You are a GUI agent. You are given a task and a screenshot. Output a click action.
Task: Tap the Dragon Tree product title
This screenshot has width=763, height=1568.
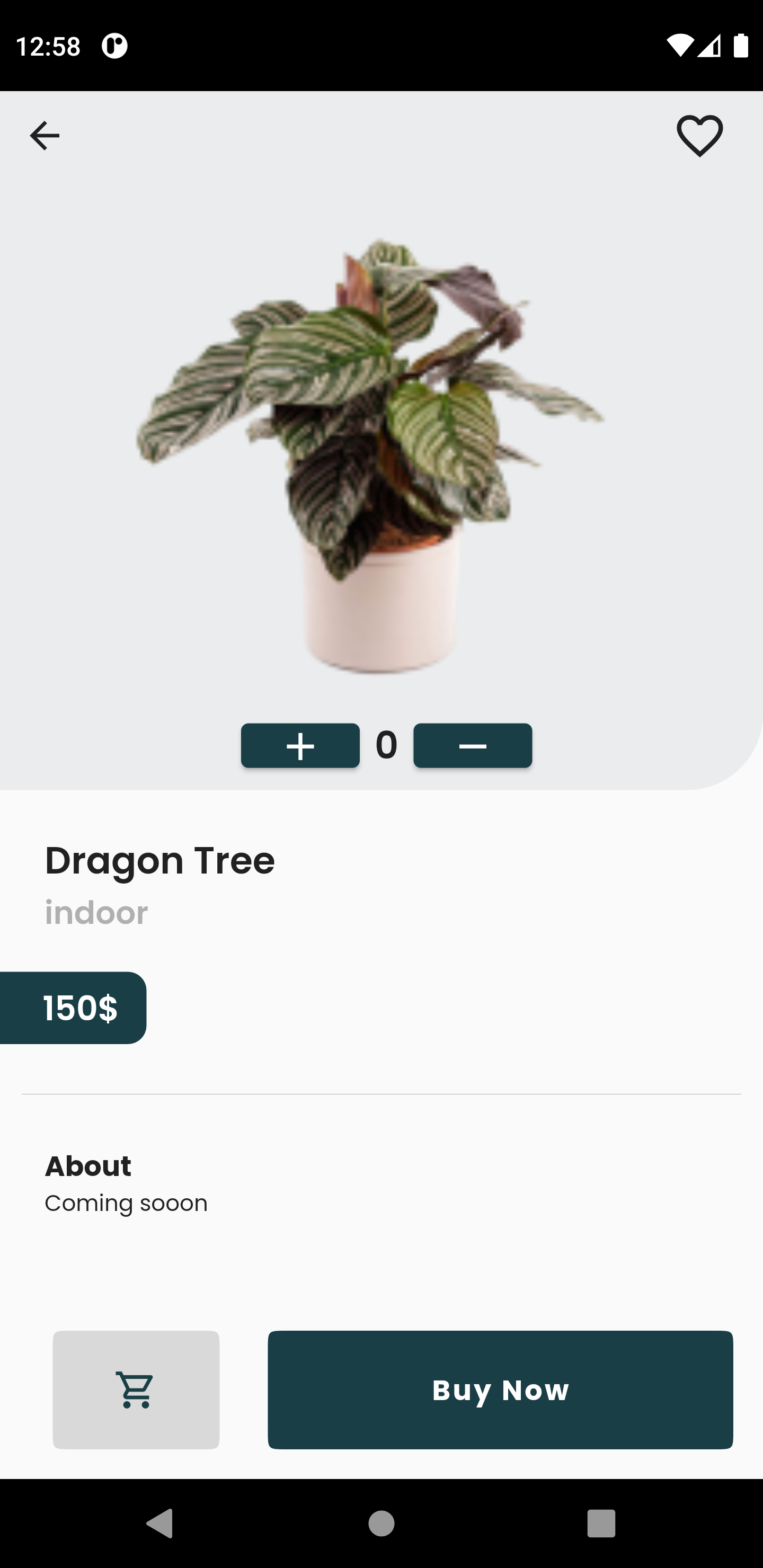click(160, 859)
